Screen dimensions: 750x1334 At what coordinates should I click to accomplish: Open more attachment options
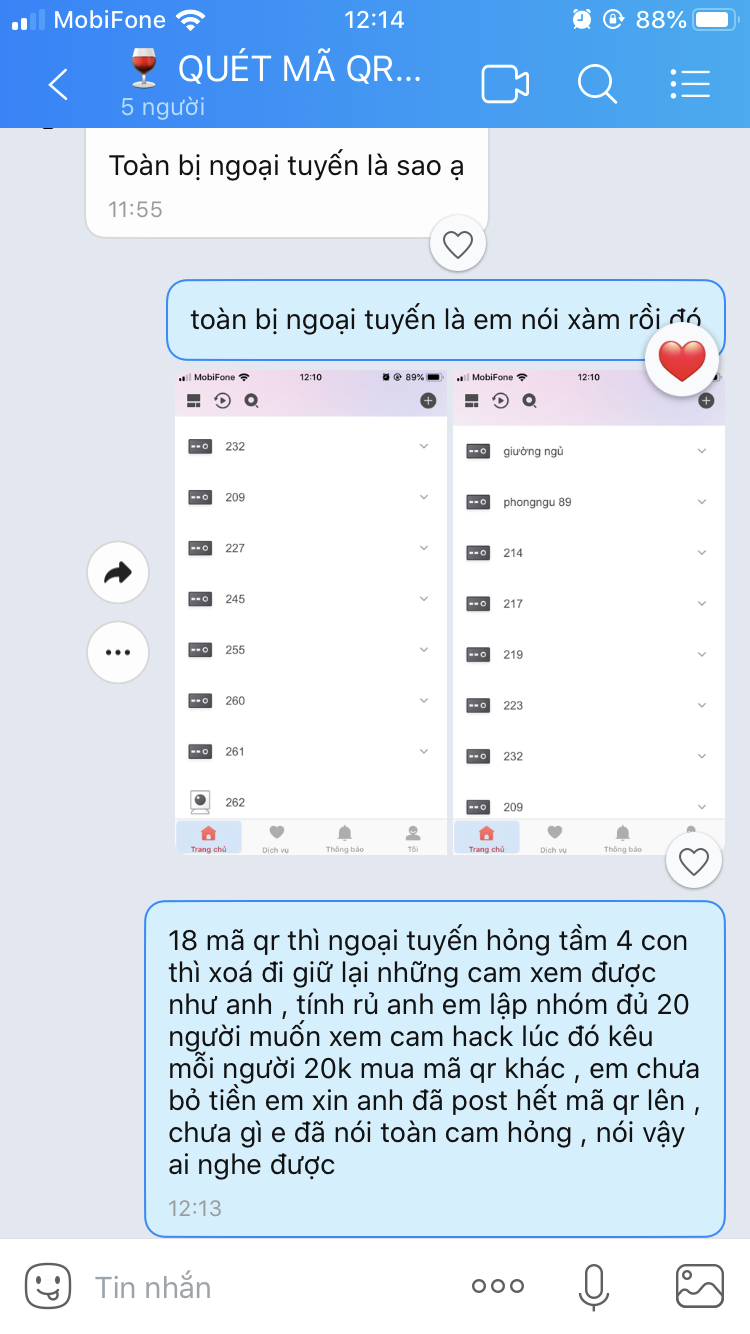[498, 1286]
